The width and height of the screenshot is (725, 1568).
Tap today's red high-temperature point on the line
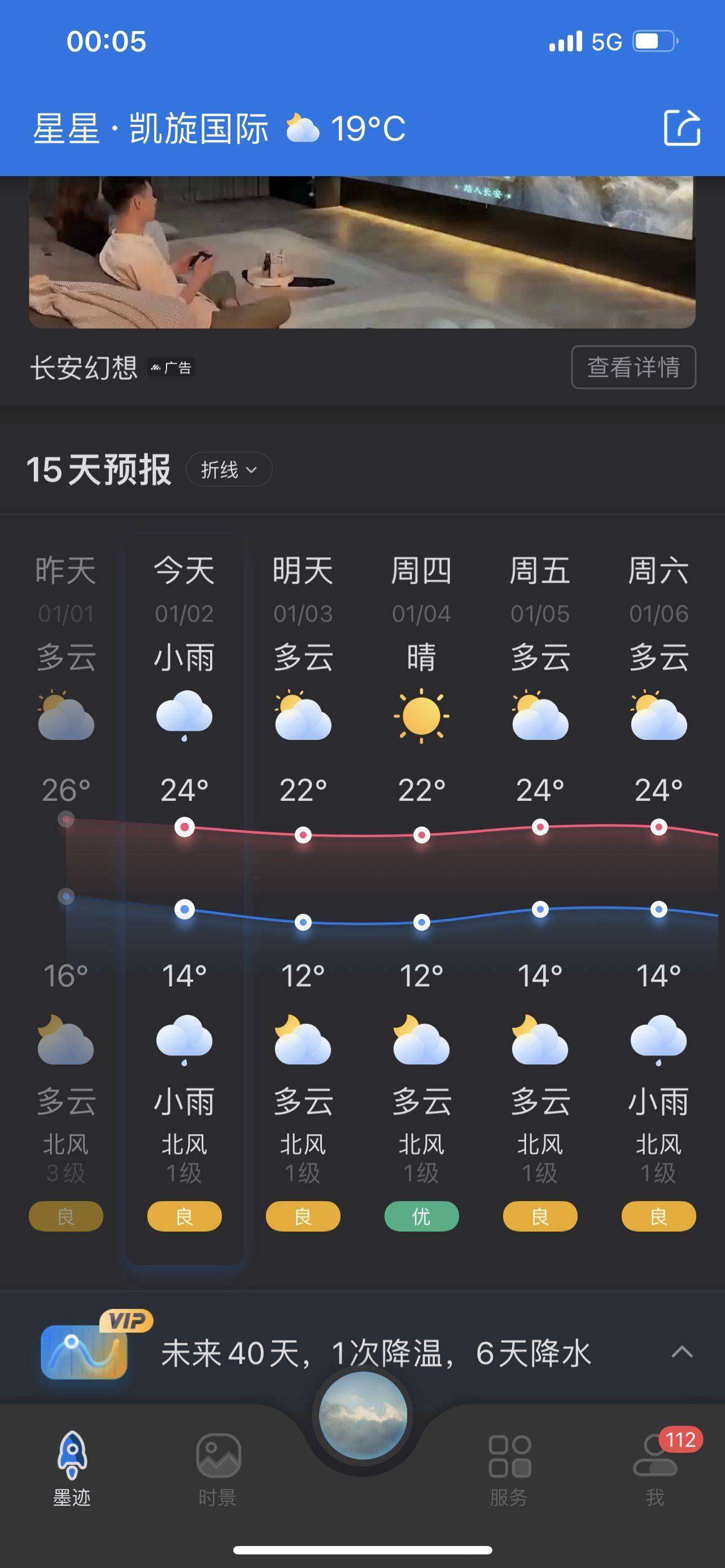185,826
